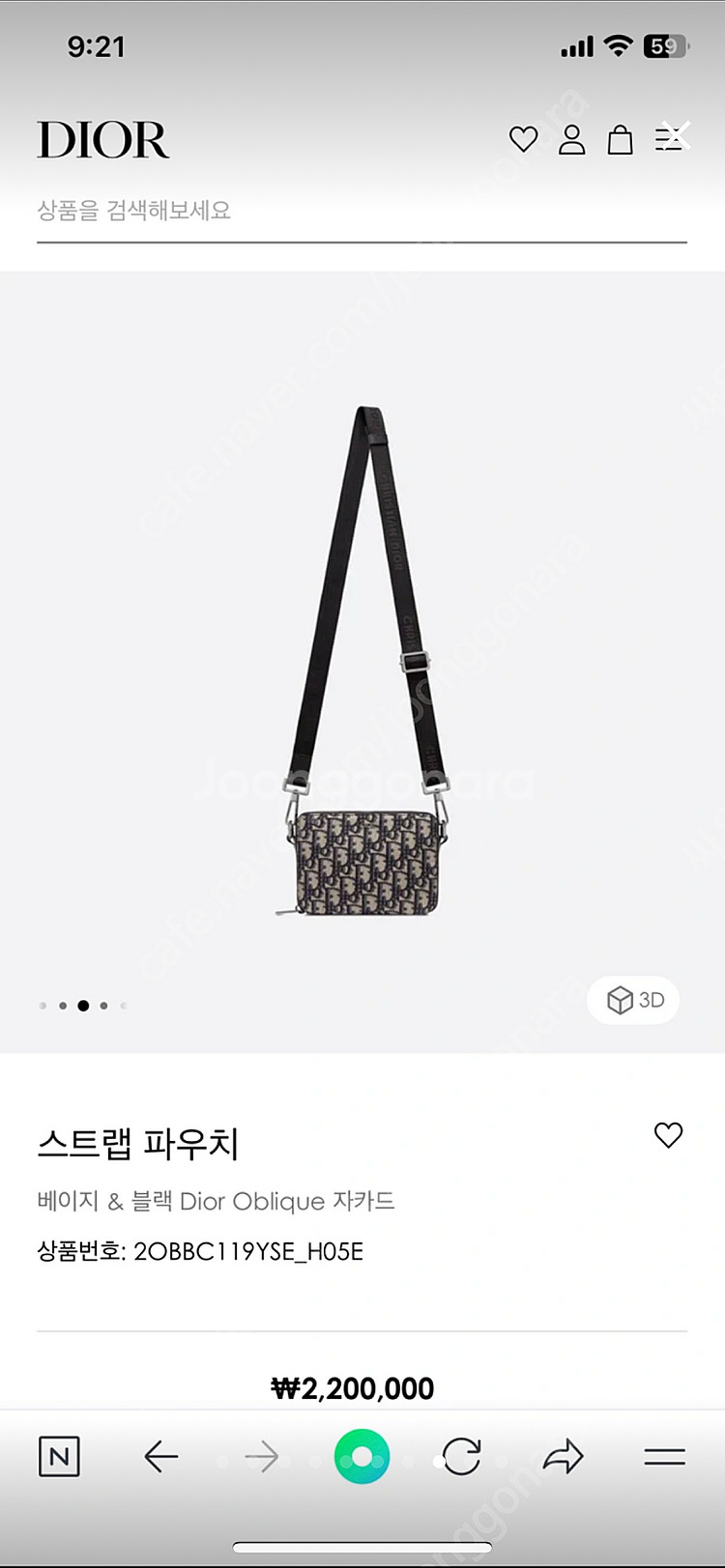The width and height of the screenshot is (725, 1568).
Task: Share the page using the share arrow
Action: 561,1456
